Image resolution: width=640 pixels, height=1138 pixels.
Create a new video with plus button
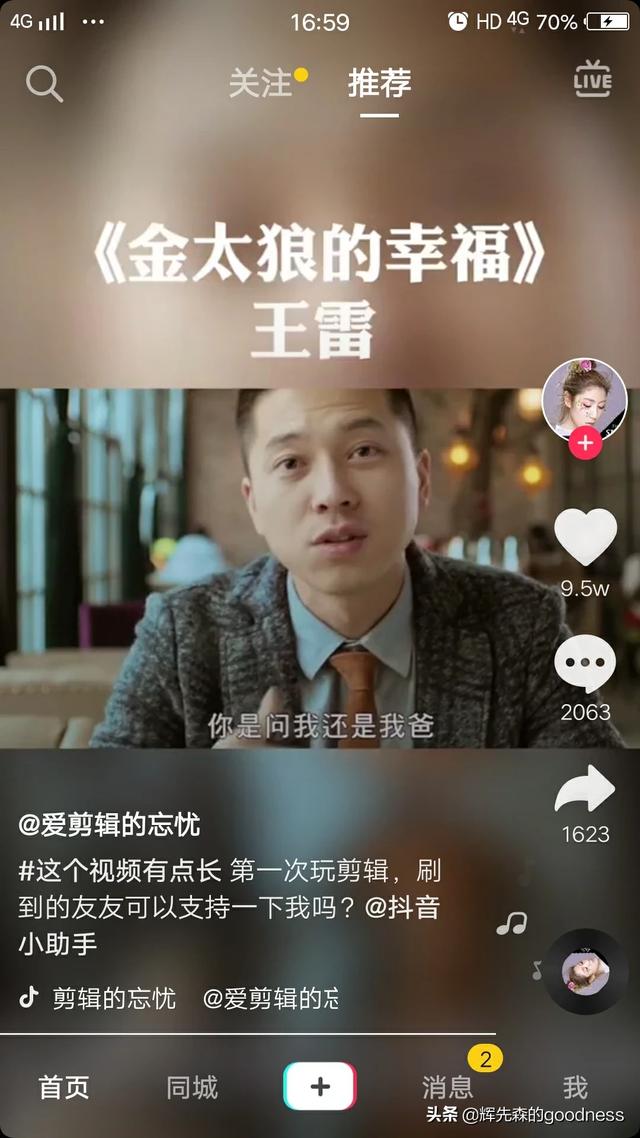pyautogui.click(x=320, y=1087)
